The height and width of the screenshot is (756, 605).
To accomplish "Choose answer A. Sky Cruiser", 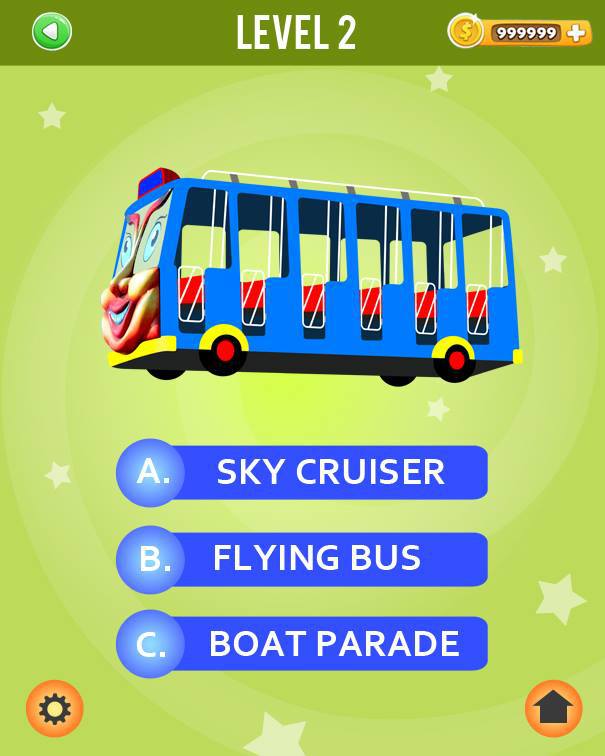I will click(303, 472).
